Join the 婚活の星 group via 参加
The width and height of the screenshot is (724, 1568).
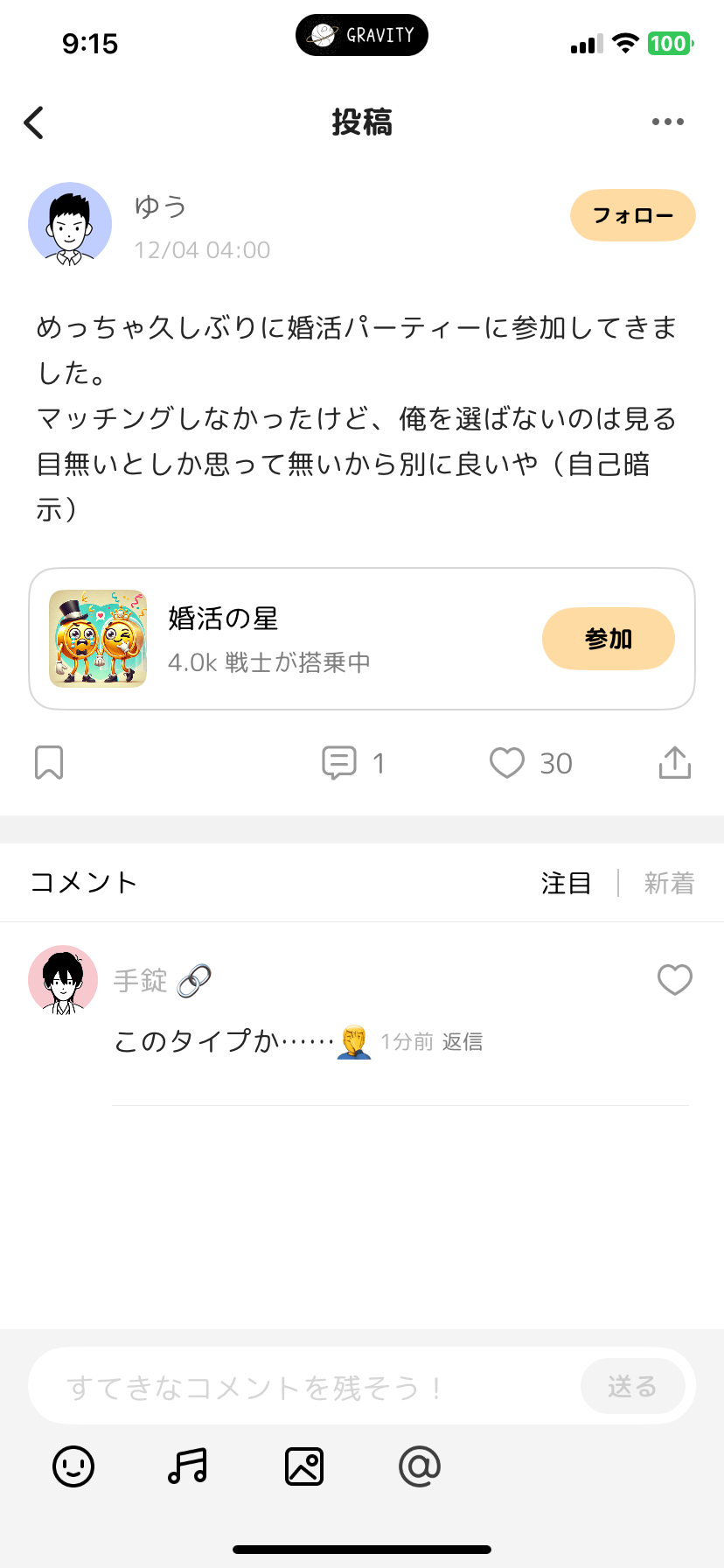pos(609,639)
